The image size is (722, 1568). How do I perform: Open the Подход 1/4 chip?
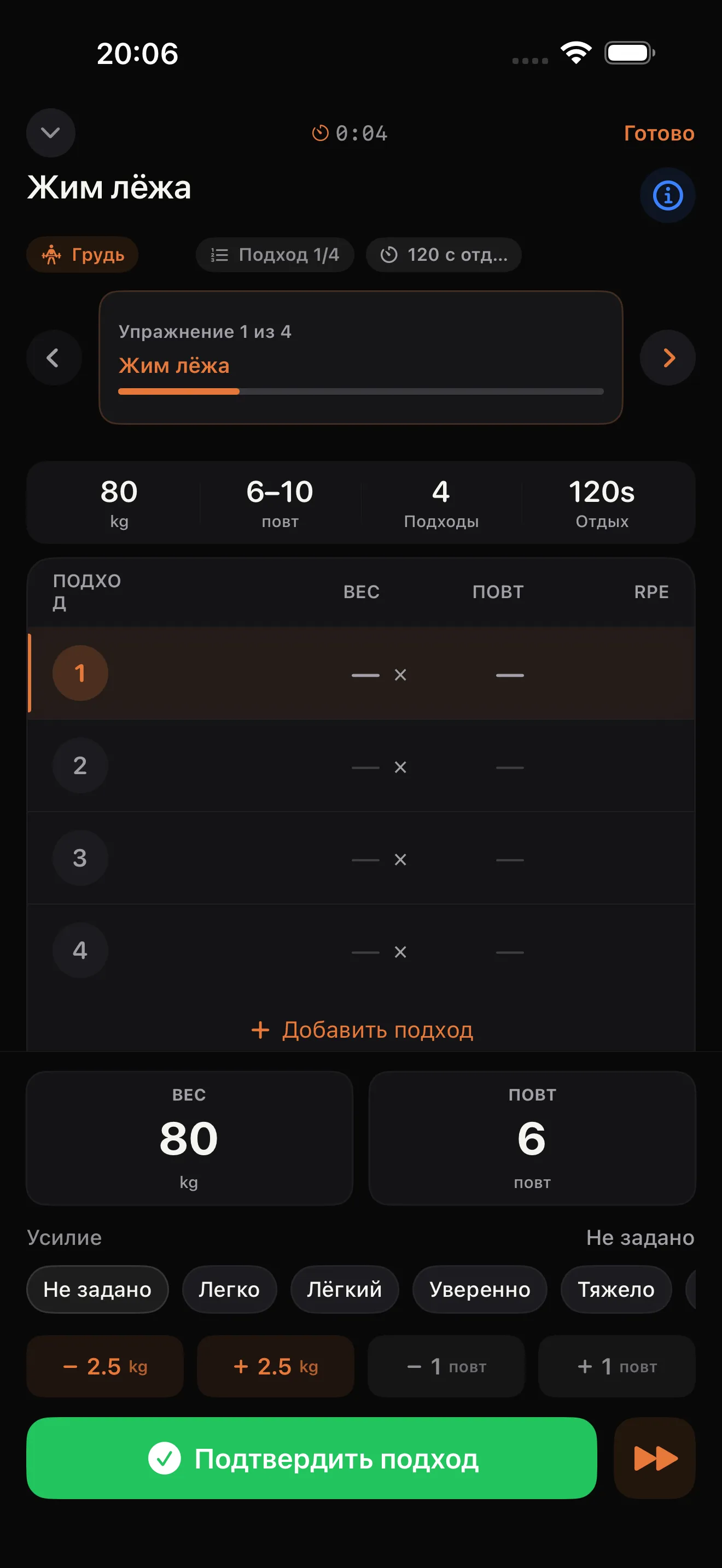tap(275, 254)
